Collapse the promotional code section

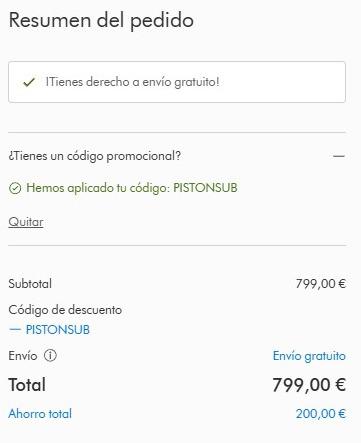(x=339, y=156)
